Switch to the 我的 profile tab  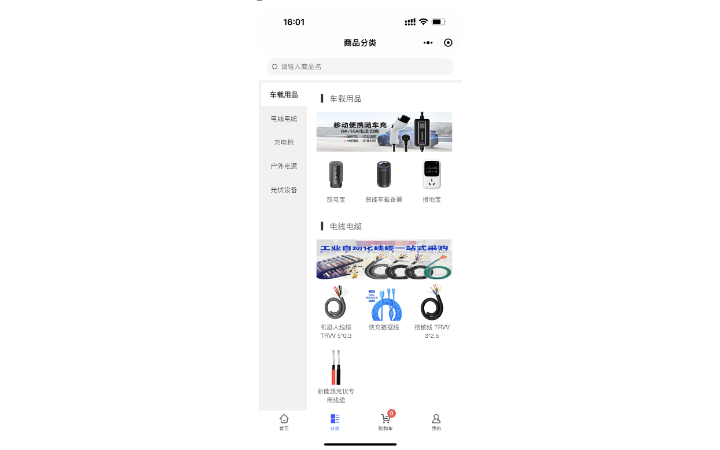pyautogui.click(x=436, y=421)
